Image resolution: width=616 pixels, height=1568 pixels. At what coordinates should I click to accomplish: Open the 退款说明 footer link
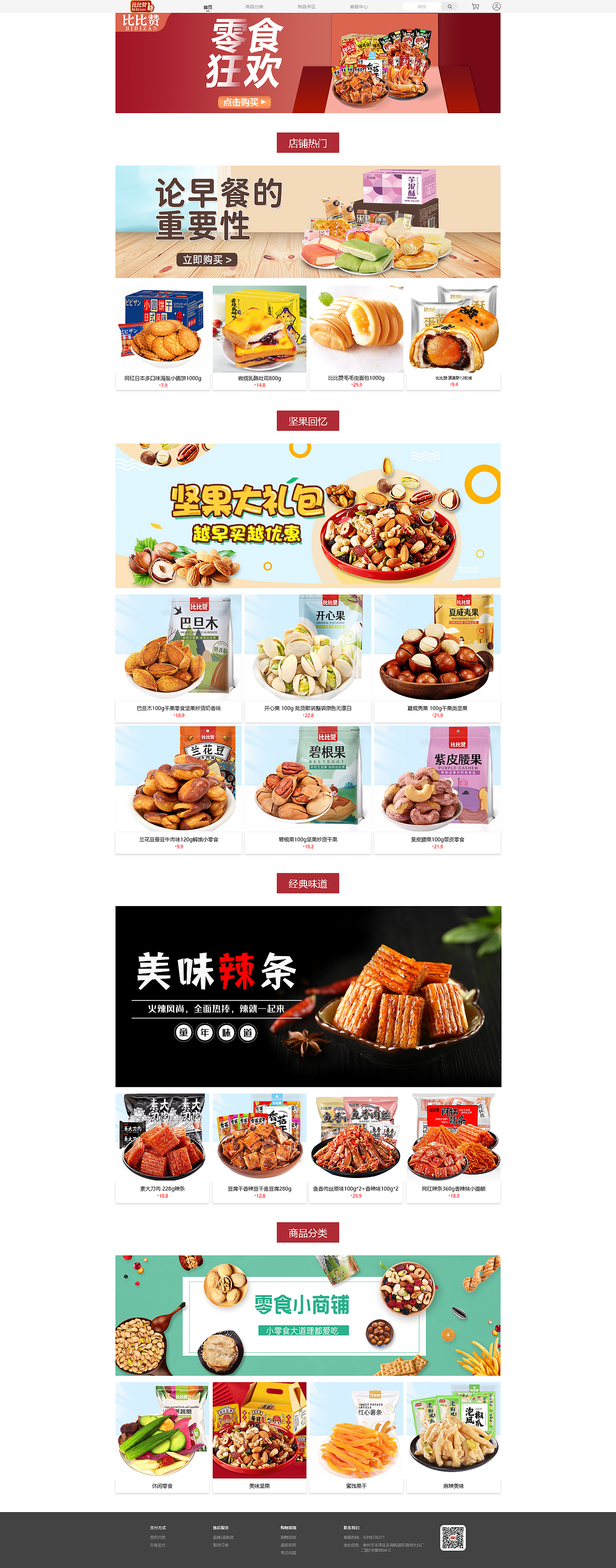(288, 1545)
